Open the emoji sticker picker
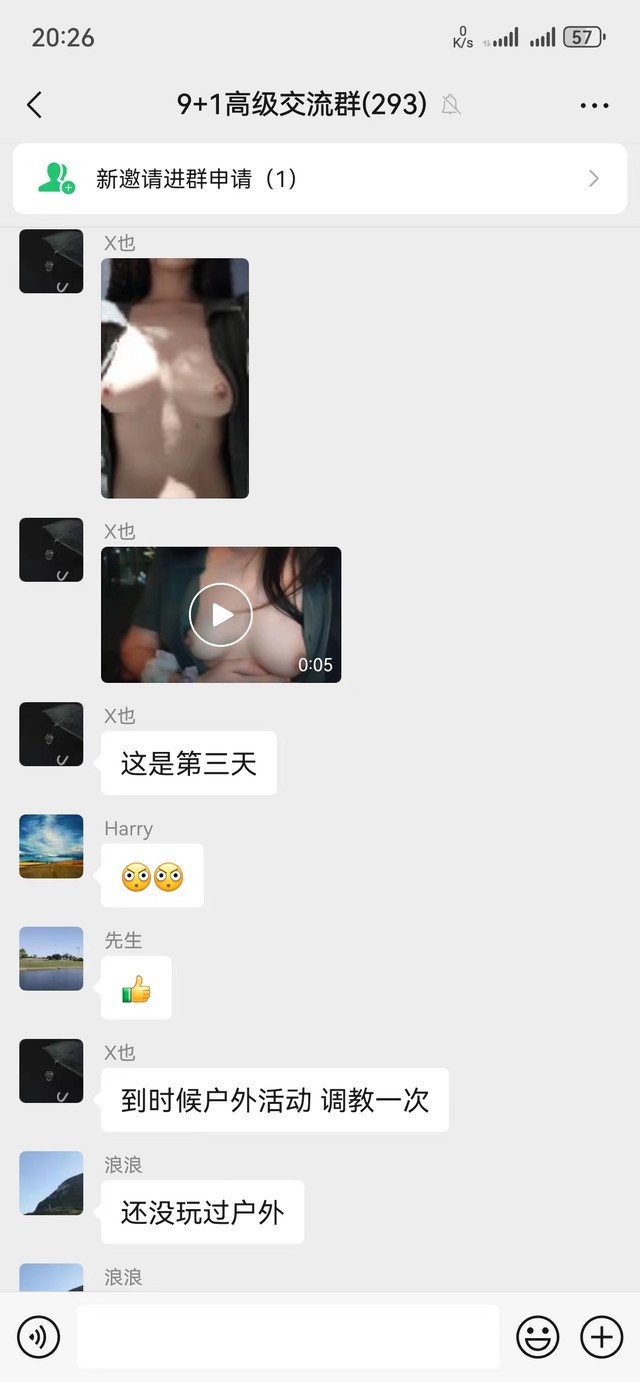 click(x=537, y=1337)
